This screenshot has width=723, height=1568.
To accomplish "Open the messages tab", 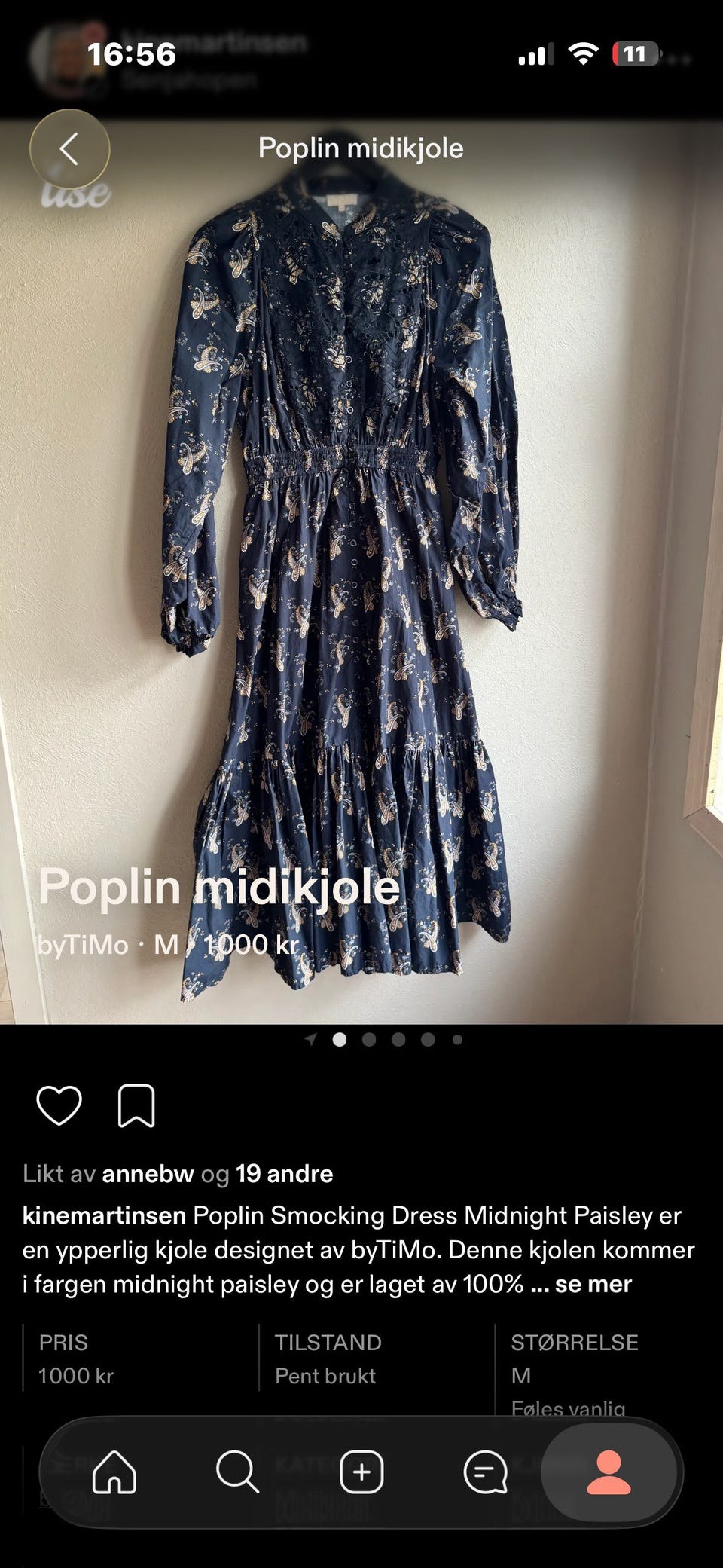I will tap(485, 1471).
